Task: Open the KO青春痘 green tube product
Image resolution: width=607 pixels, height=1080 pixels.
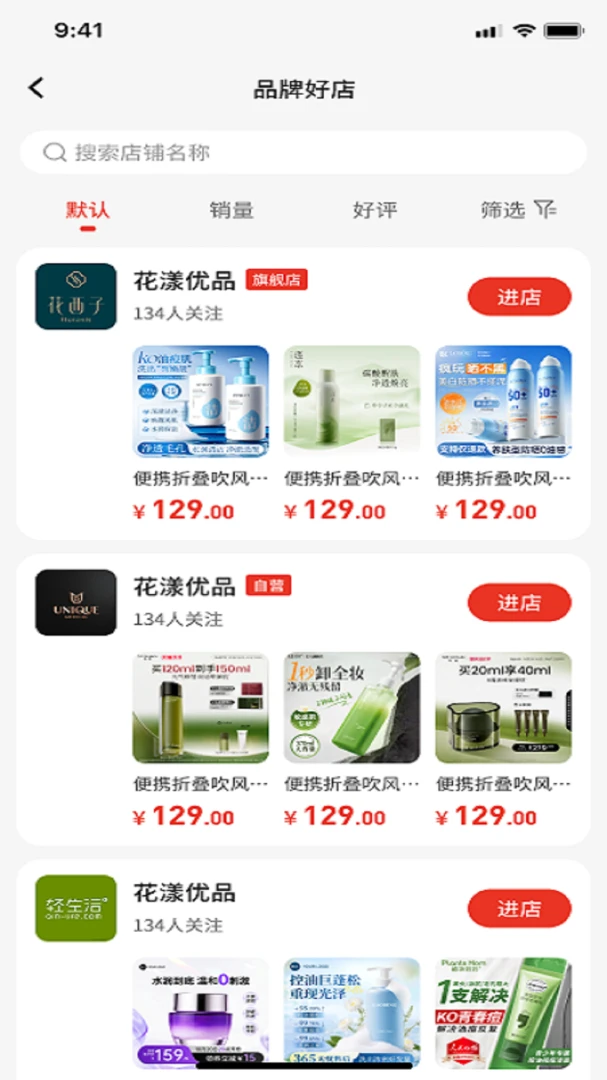Action: (x=504, y=1013)
